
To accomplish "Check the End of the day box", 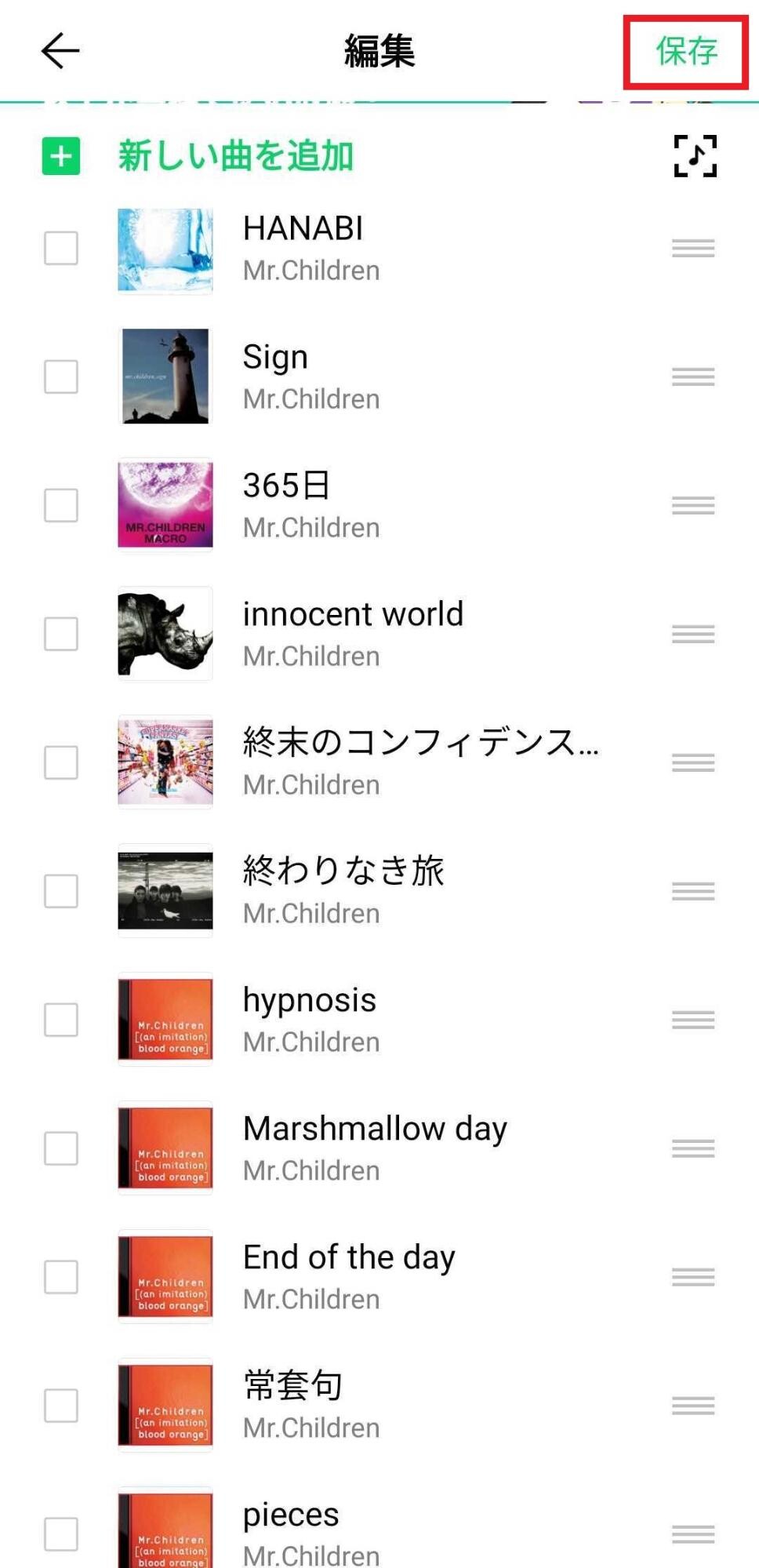I will click(x=61, y=1277).
